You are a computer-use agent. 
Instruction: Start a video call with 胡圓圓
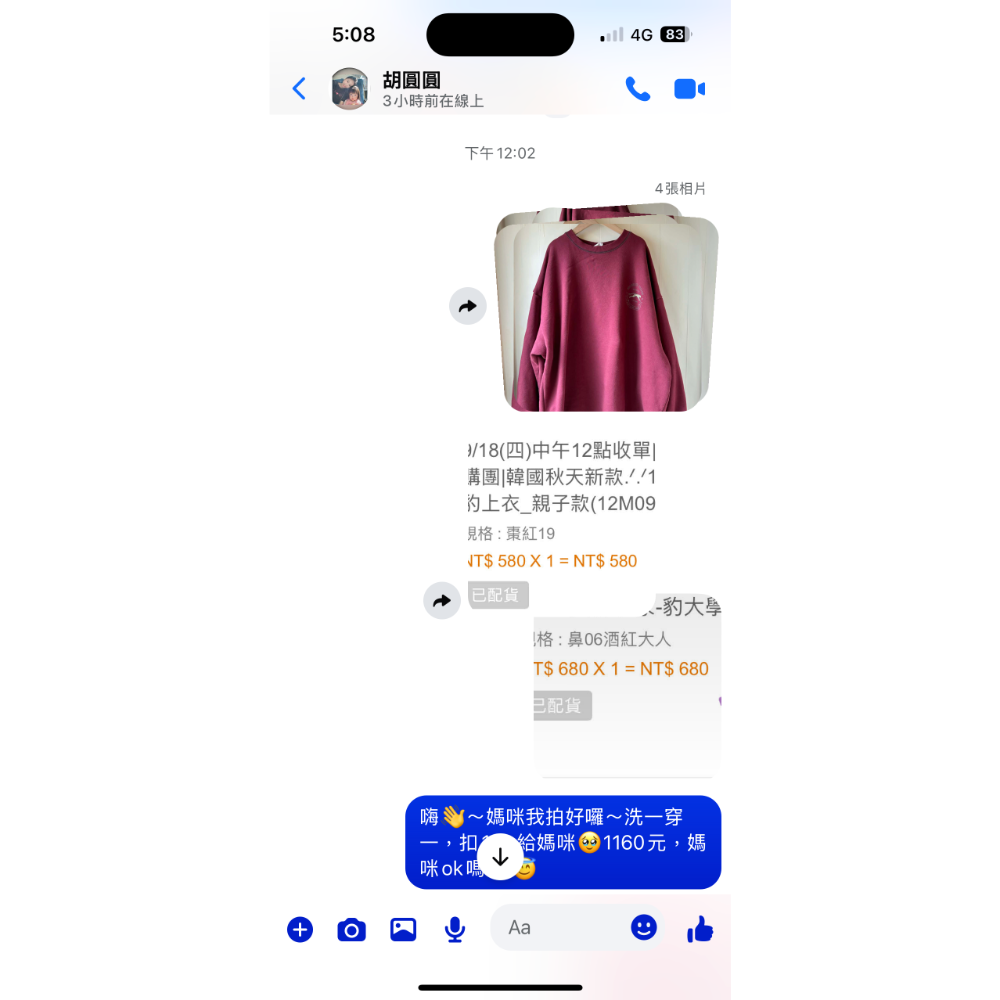[689, 89]
